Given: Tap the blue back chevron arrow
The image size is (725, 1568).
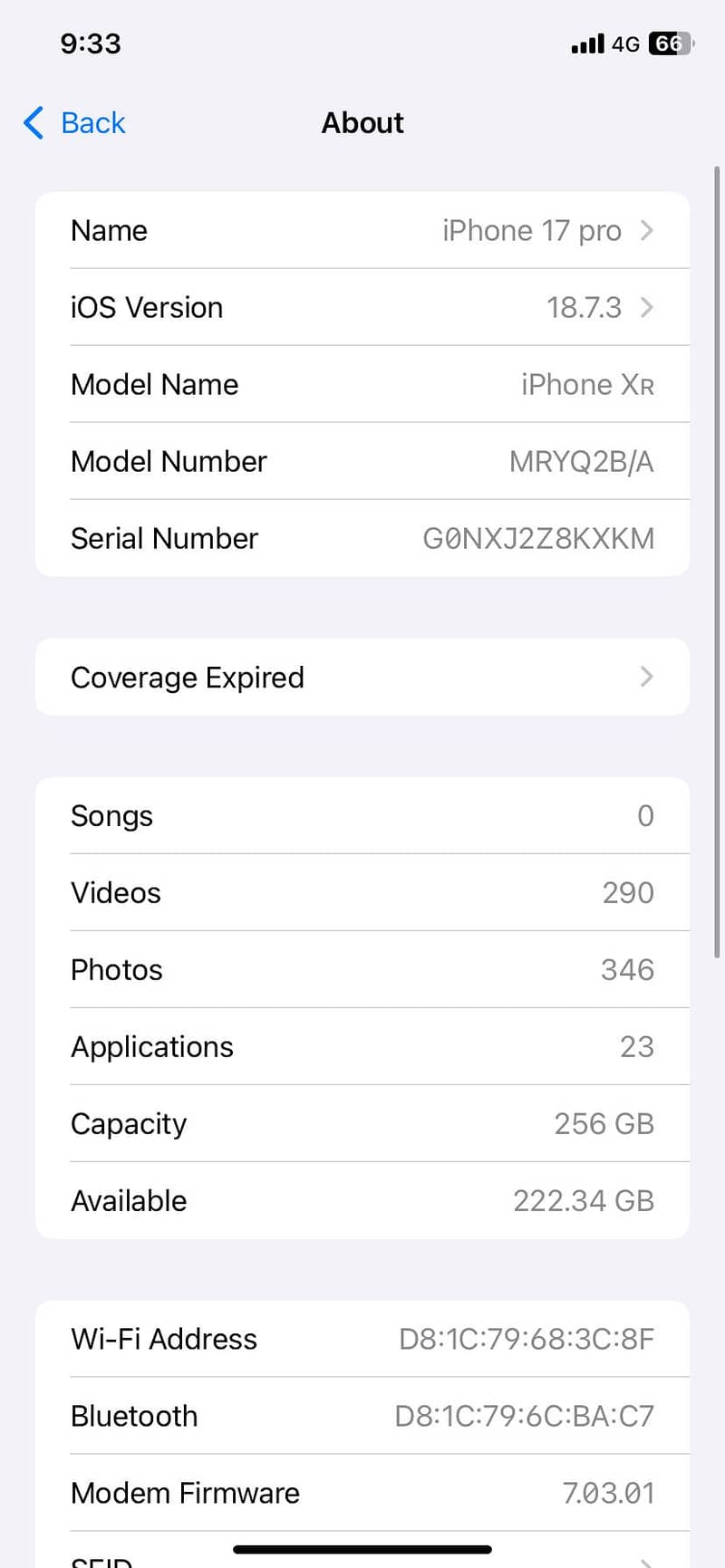Looking at the screenshot, I should click(32, 122).
